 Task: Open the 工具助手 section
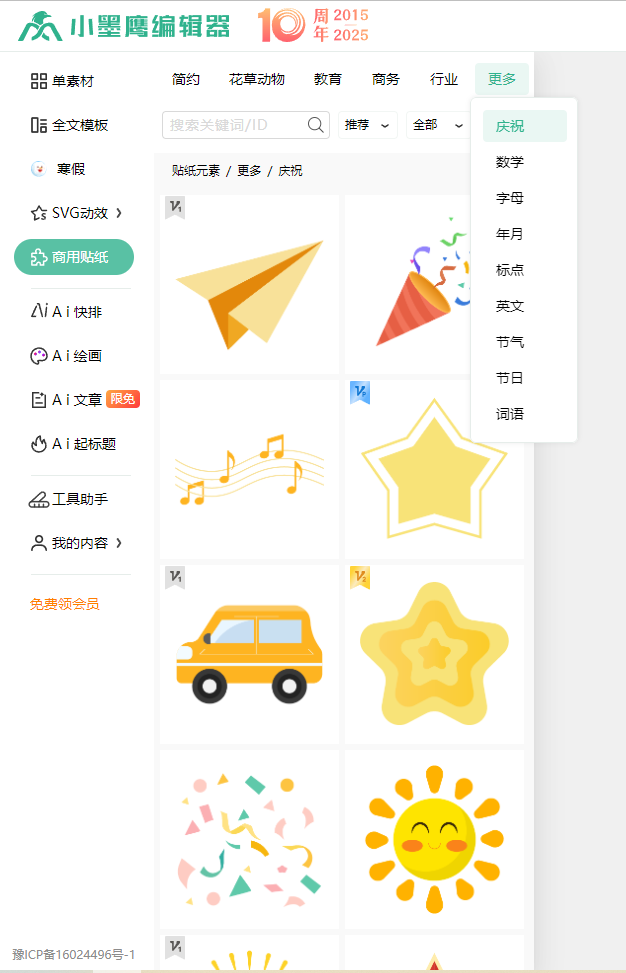tap(70, 499)
